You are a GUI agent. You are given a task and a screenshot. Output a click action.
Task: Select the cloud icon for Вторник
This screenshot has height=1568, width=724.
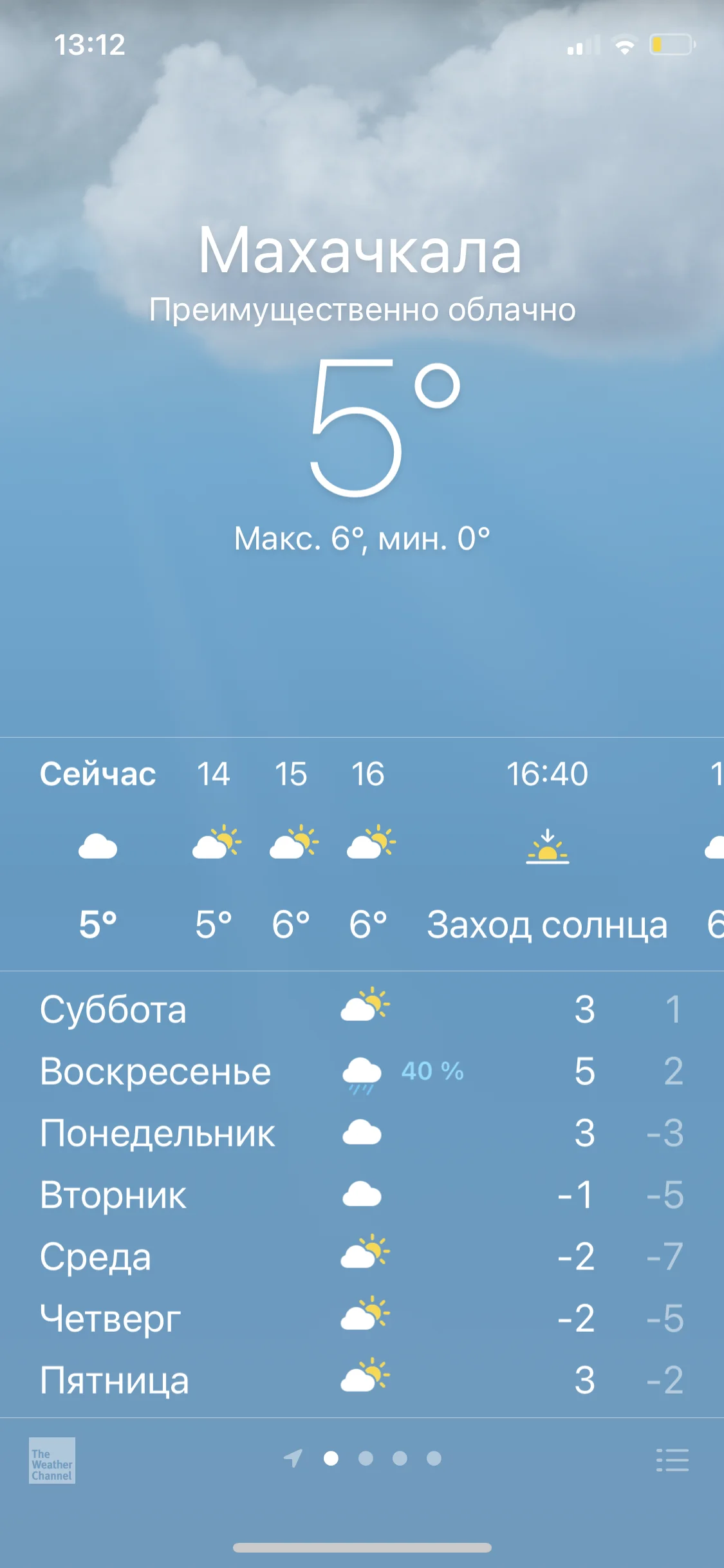[x=360, y=1194]
